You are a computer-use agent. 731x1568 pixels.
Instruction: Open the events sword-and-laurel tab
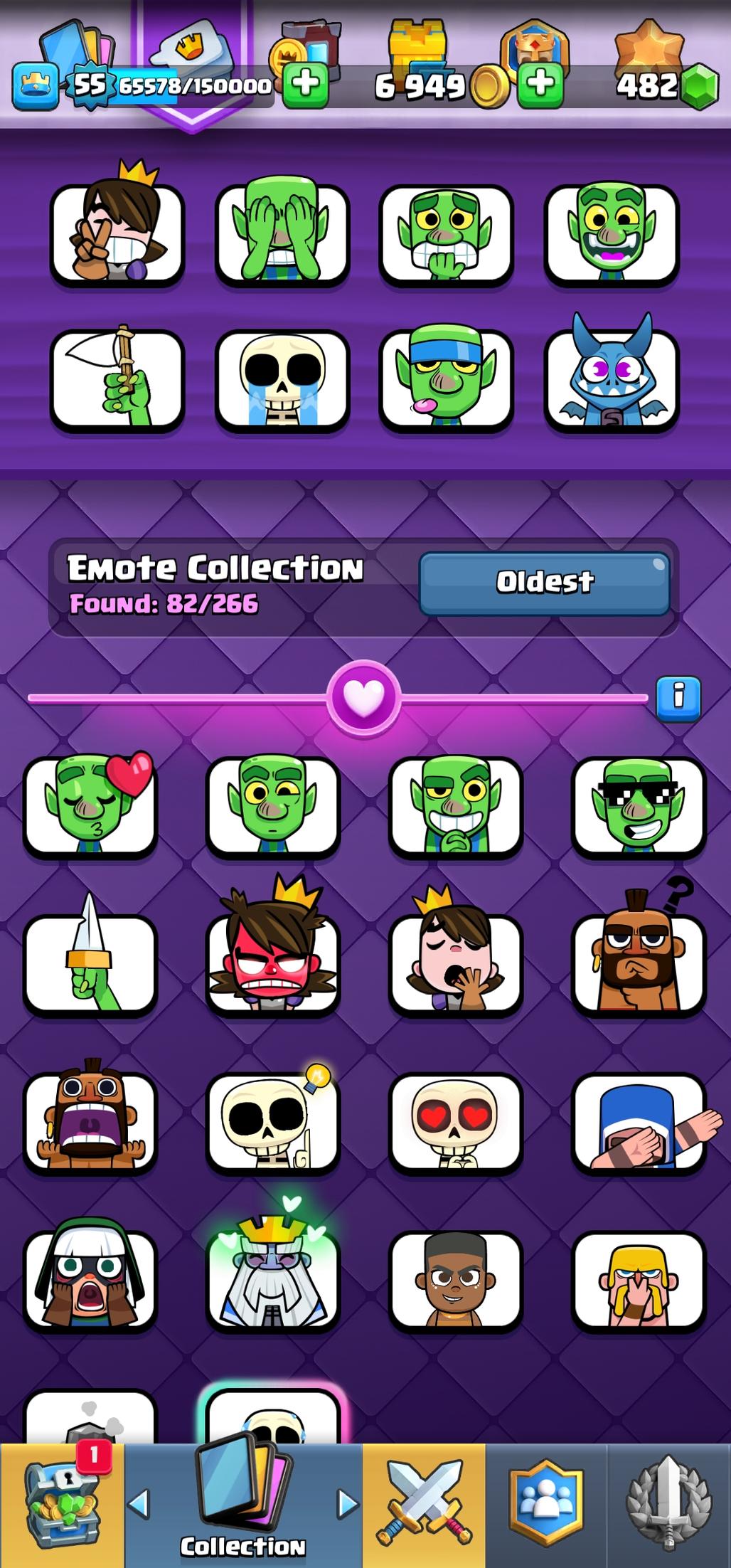(668, 1504)
